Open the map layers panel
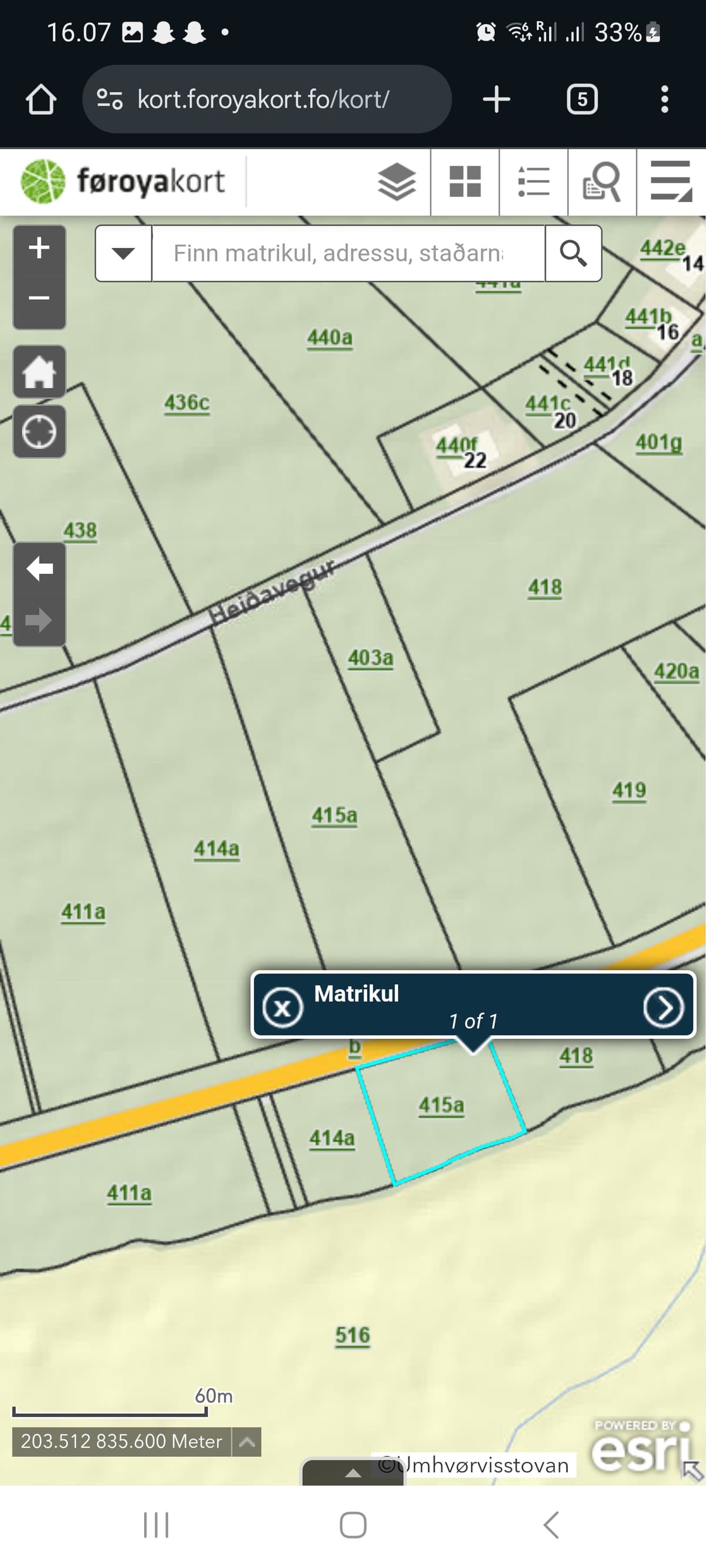706x1568 pixels. 397,182
